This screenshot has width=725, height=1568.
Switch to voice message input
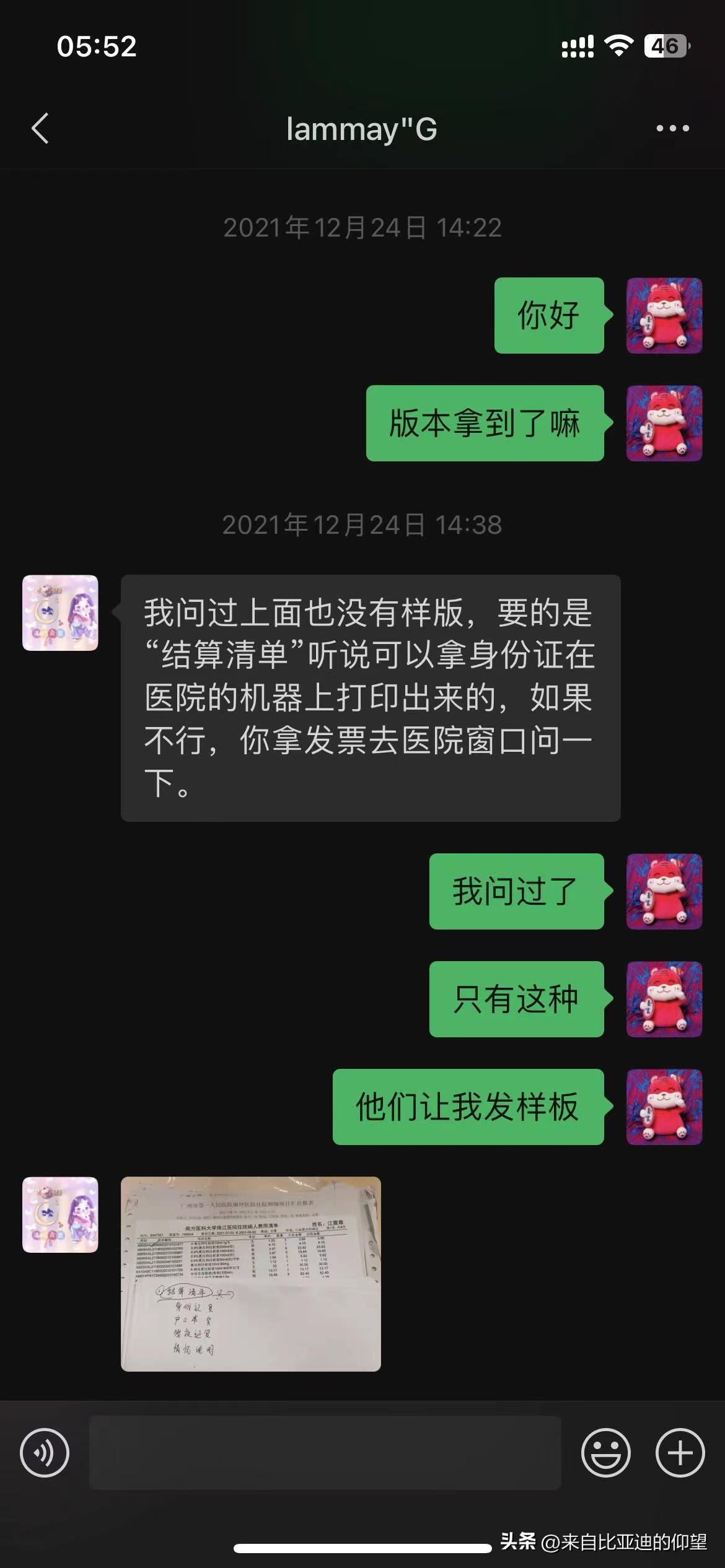point(45,1453)
